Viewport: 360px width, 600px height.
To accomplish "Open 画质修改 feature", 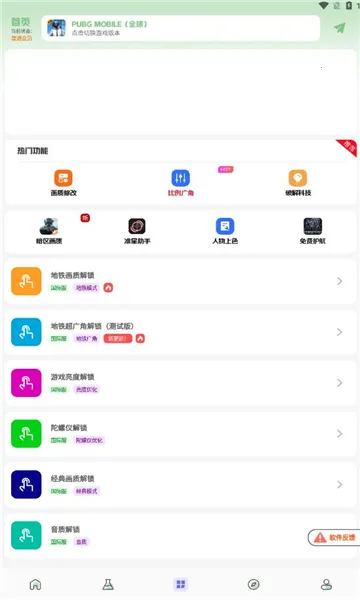I will tap(64, 183).
